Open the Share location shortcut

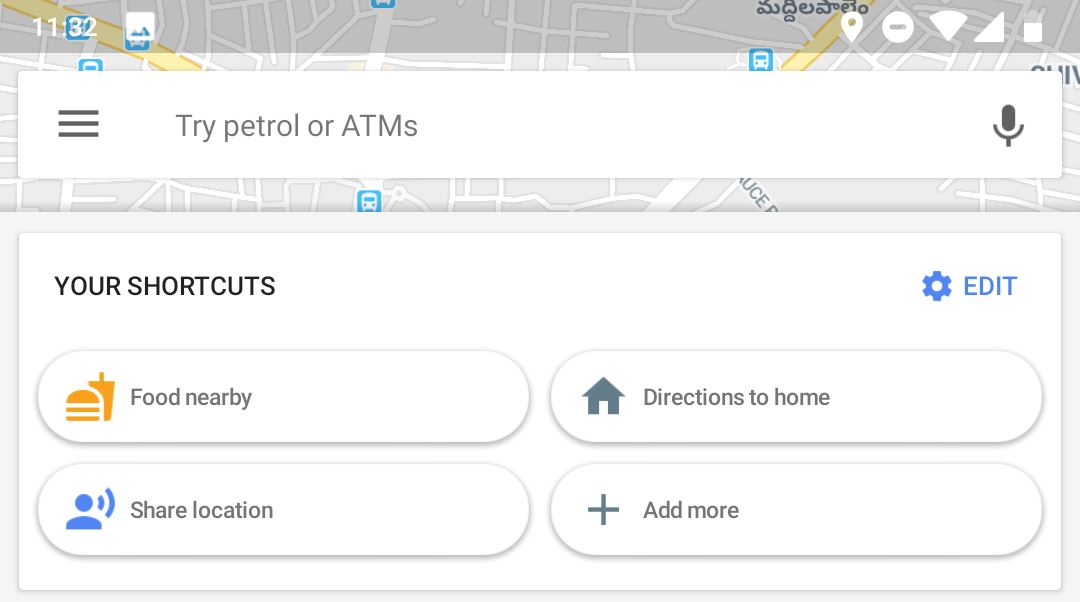(283, 510)
